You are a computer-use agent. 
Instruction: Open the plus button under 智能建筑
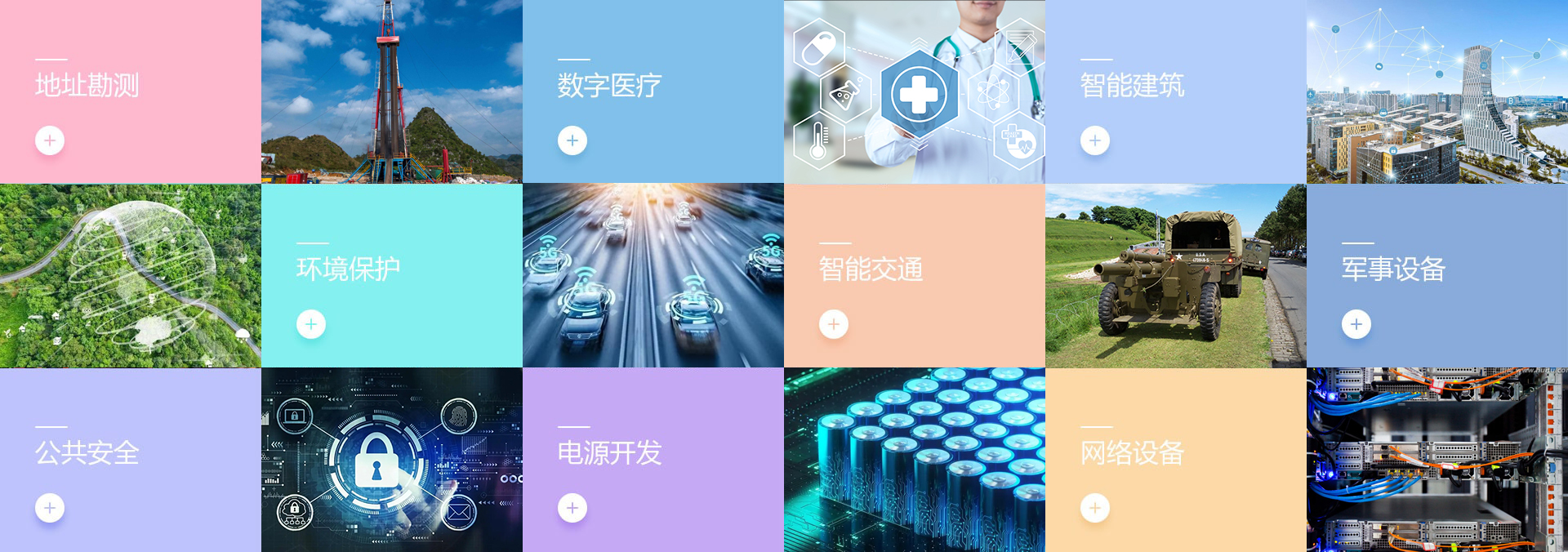tap(1095, 140)
